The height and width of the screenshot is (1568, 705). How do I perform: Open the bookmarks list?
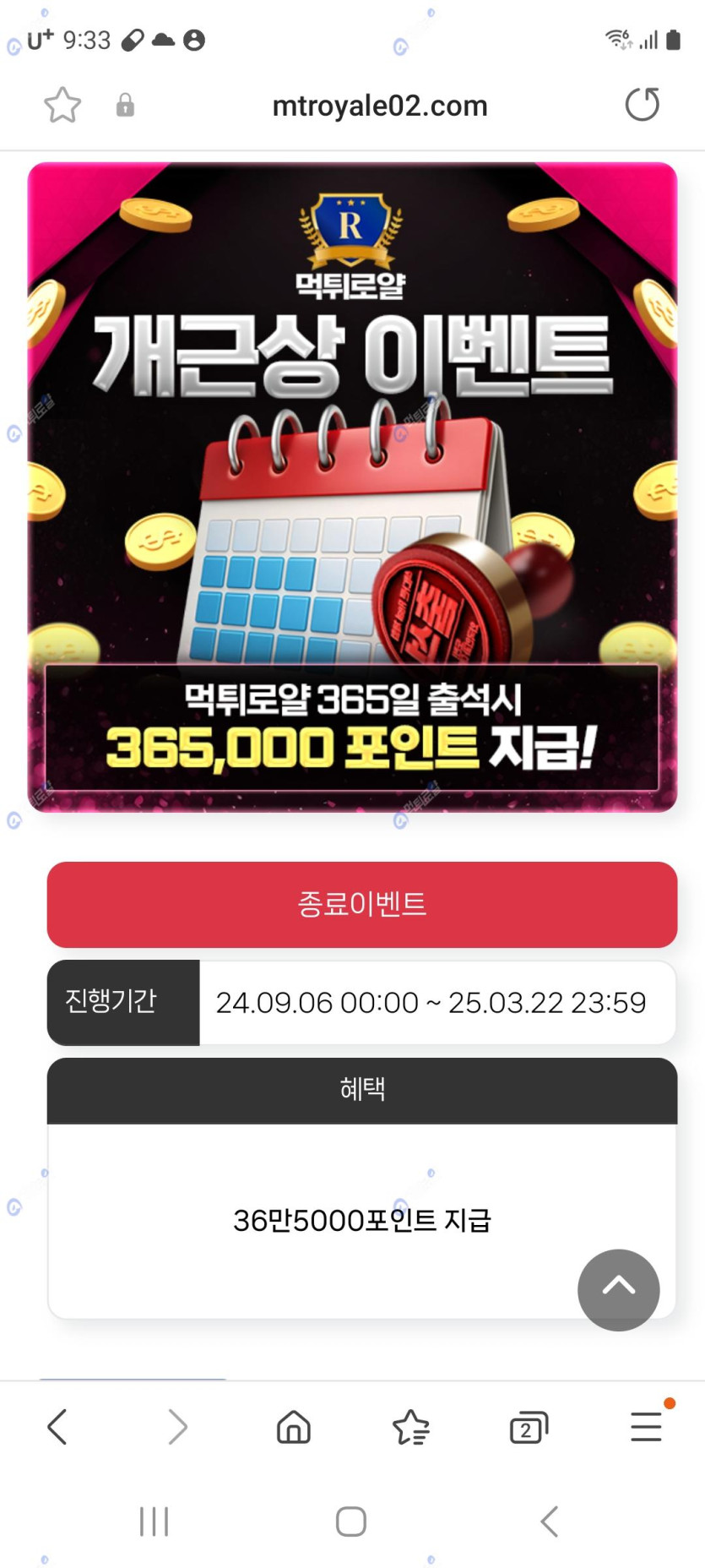pyautogui.click(x=411, y=1427)
